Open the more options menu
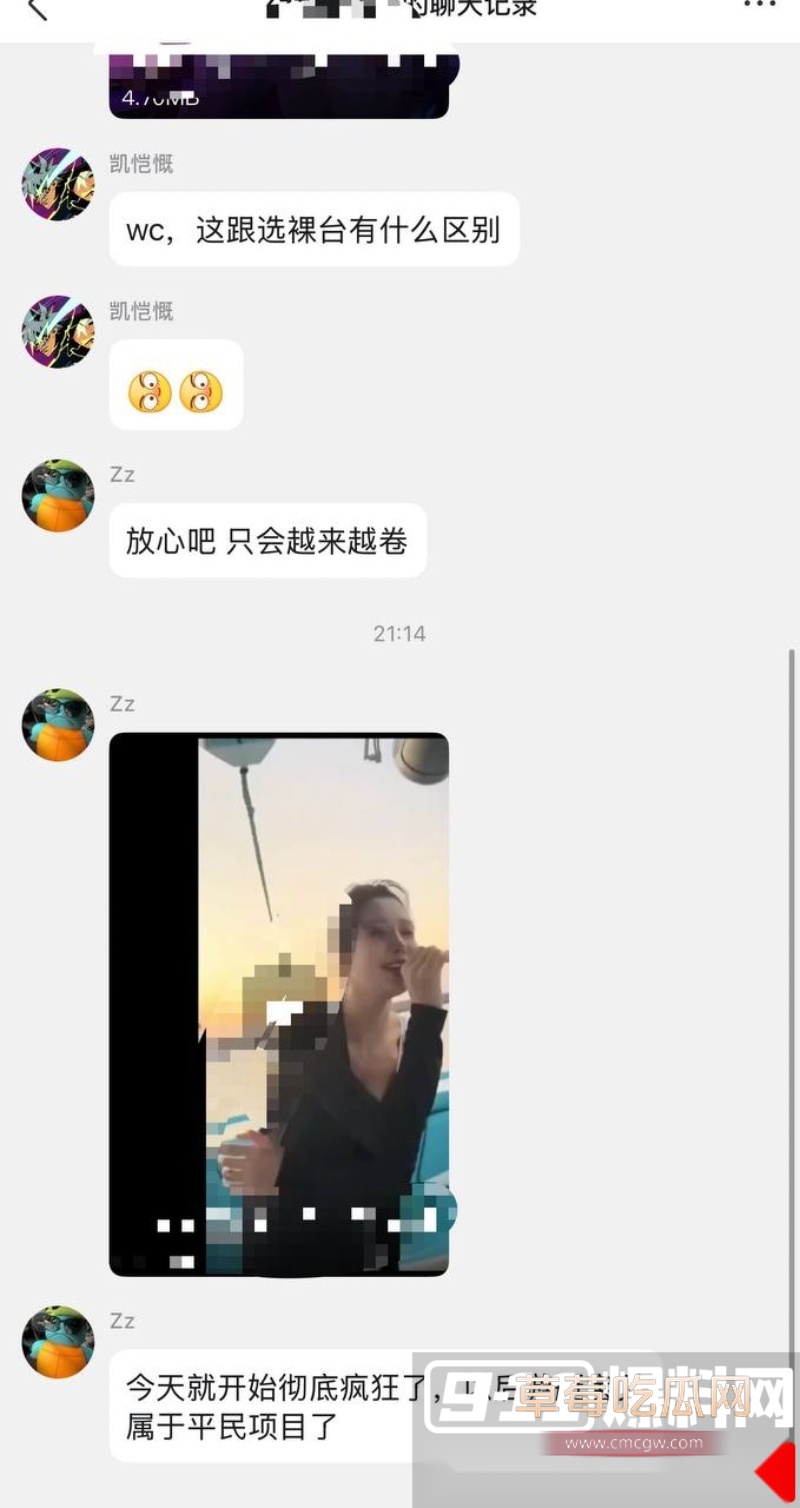 click(x=762, y=8)
